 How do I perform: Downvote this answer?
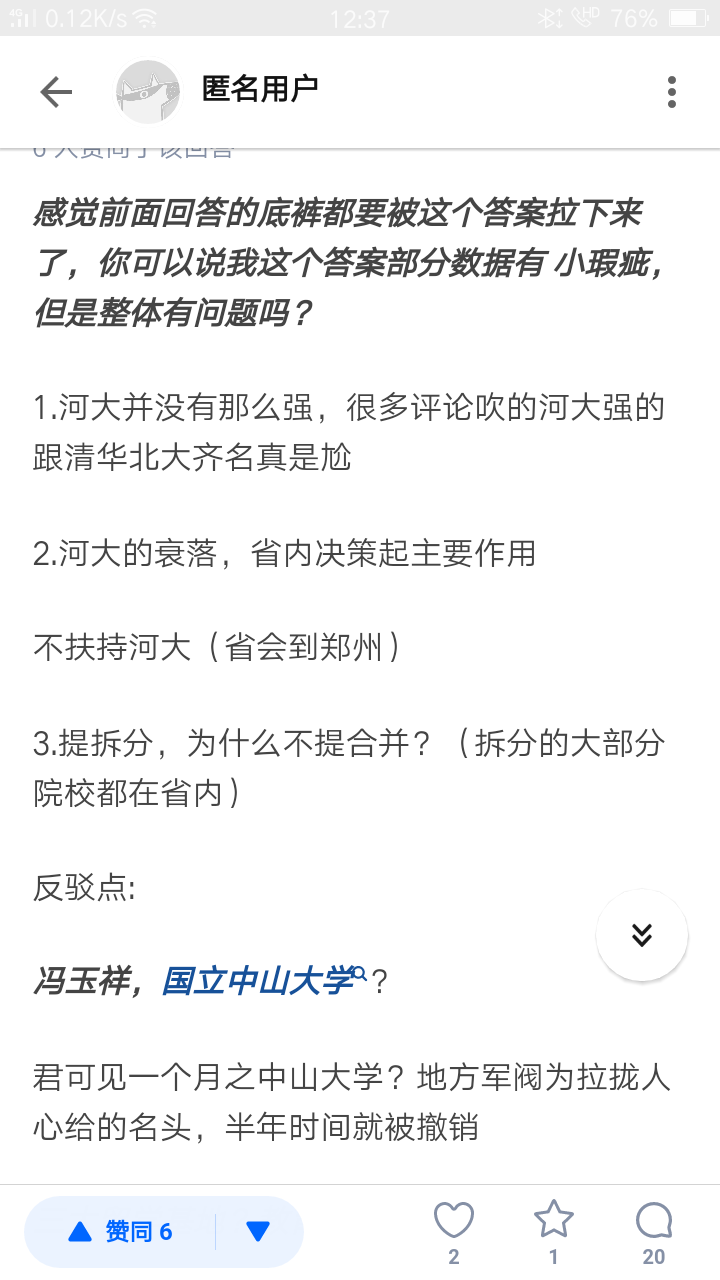[258, 1232]
